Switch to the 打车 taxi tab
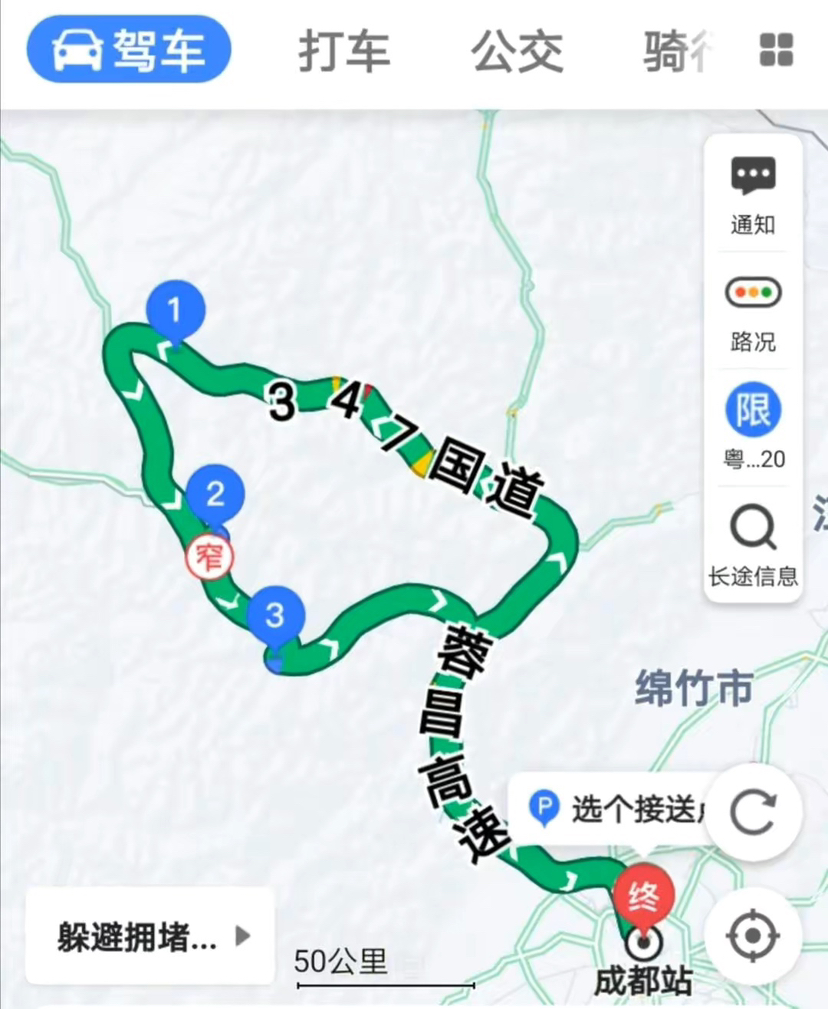This screenshot has width=828, height=1009. coord(344,50)
